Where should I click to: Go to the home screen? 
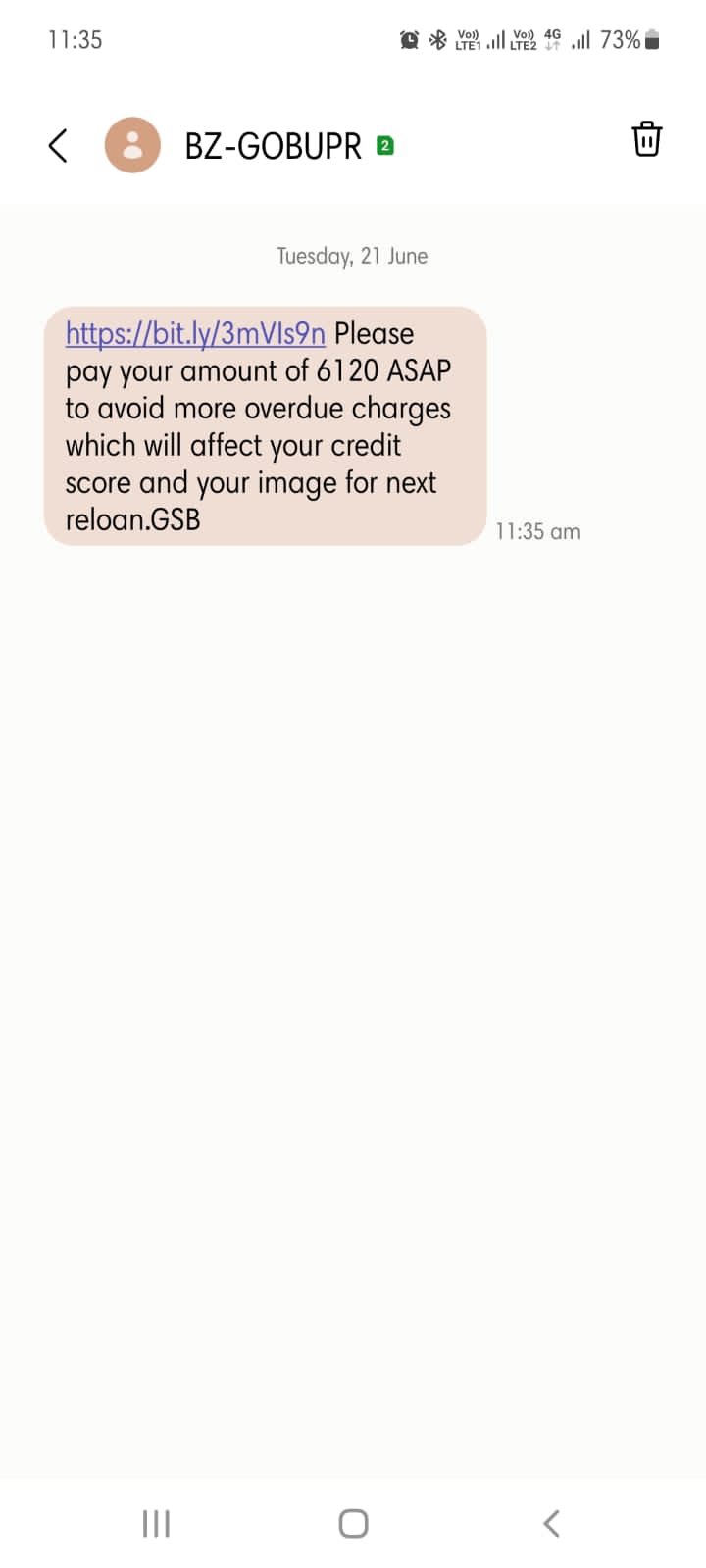click(x=353, y=1523)
